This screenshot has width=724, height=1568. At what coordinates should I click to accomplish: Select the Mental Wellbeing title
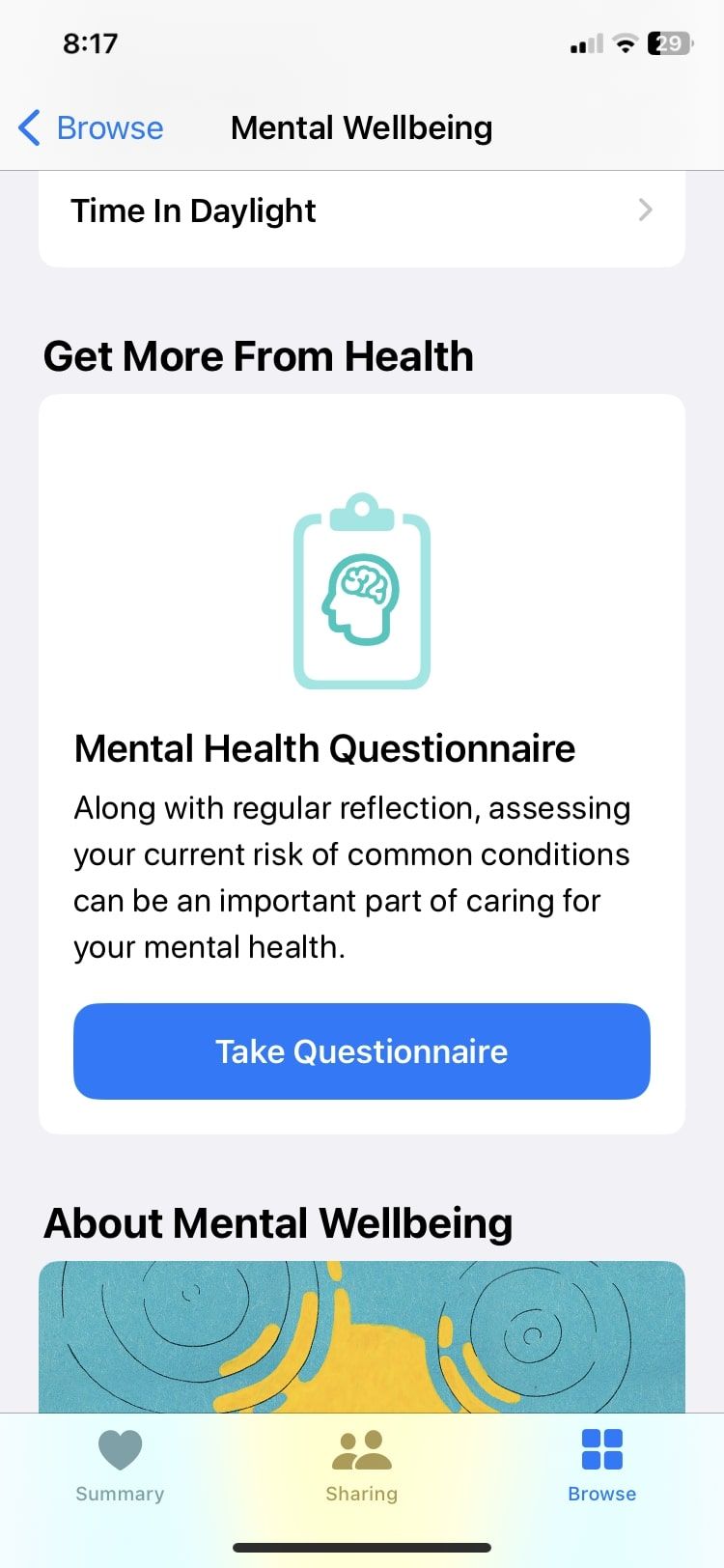pos(361,126)
